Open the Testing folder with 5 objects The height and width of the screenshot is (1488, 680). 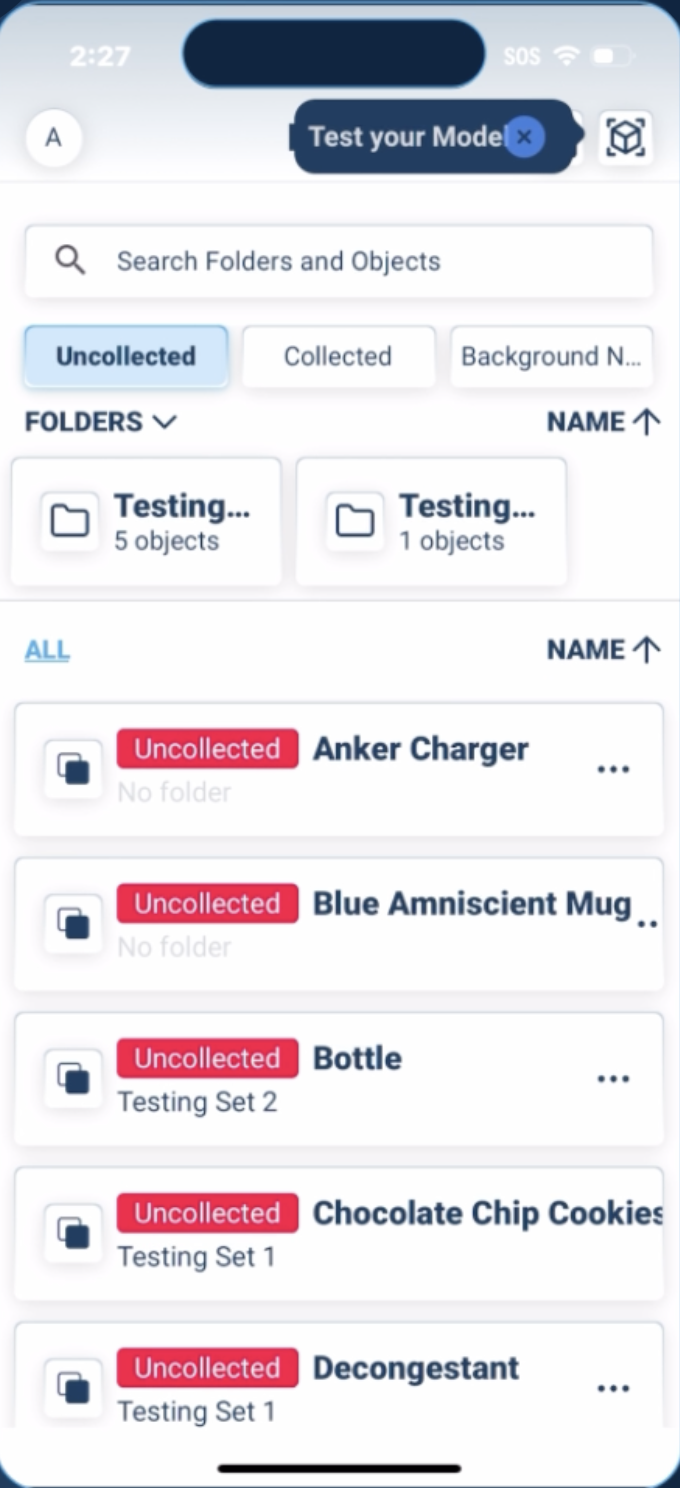(146, 522)
